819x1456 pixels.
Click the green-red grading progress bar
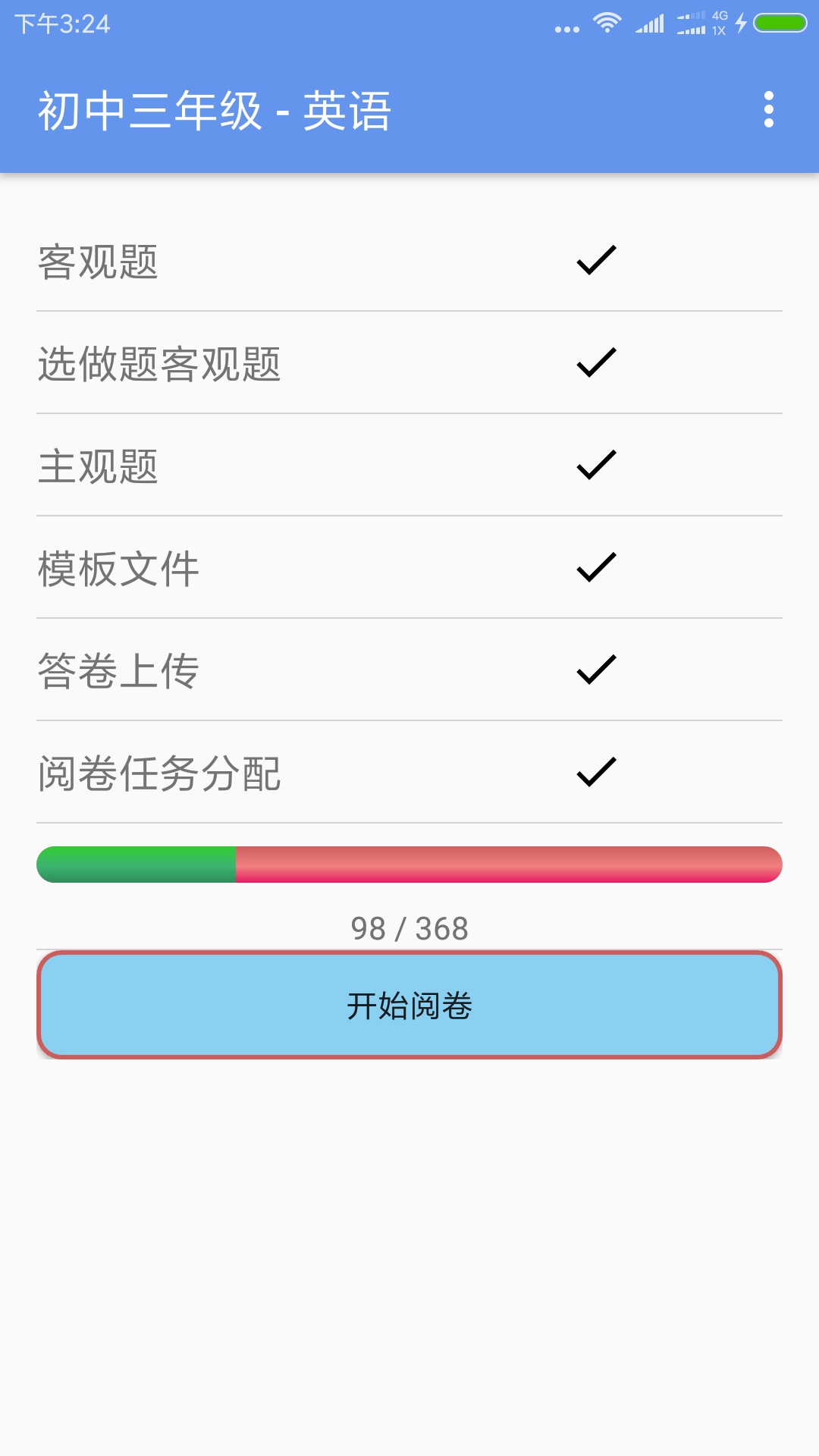pos(409,863)
